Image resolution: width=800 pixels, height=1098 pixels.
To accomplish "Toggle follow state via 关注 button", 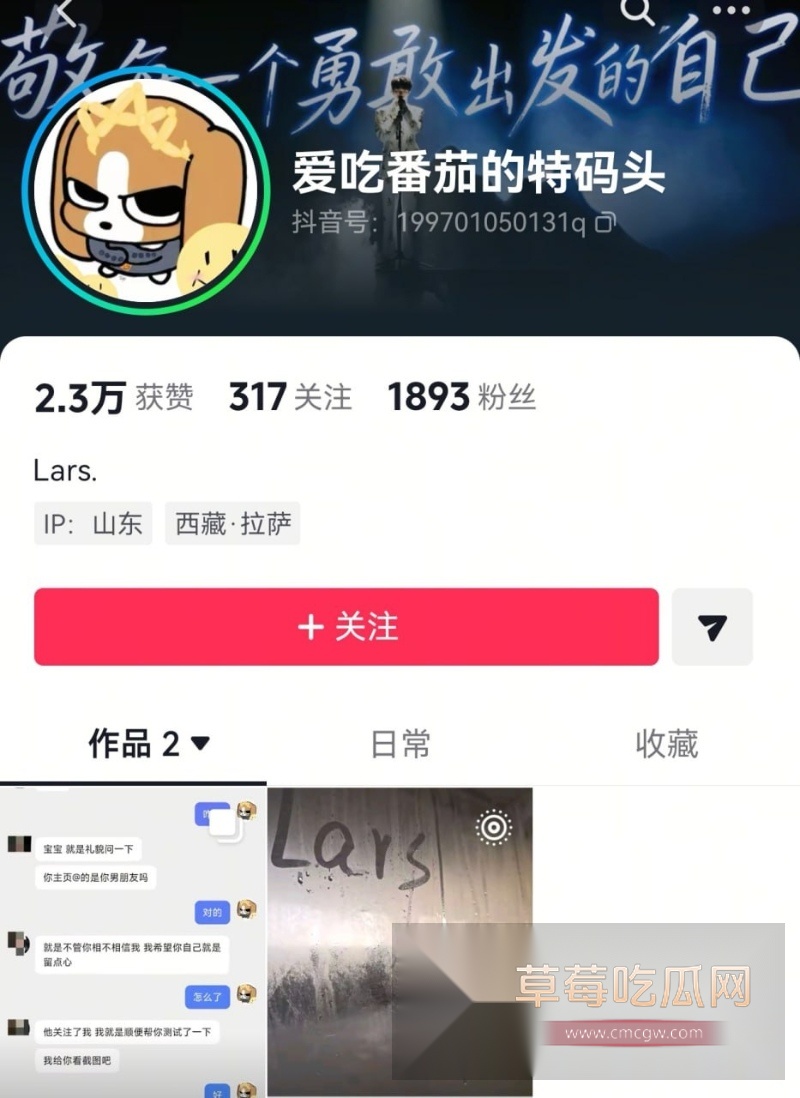I will pos(347,627).
